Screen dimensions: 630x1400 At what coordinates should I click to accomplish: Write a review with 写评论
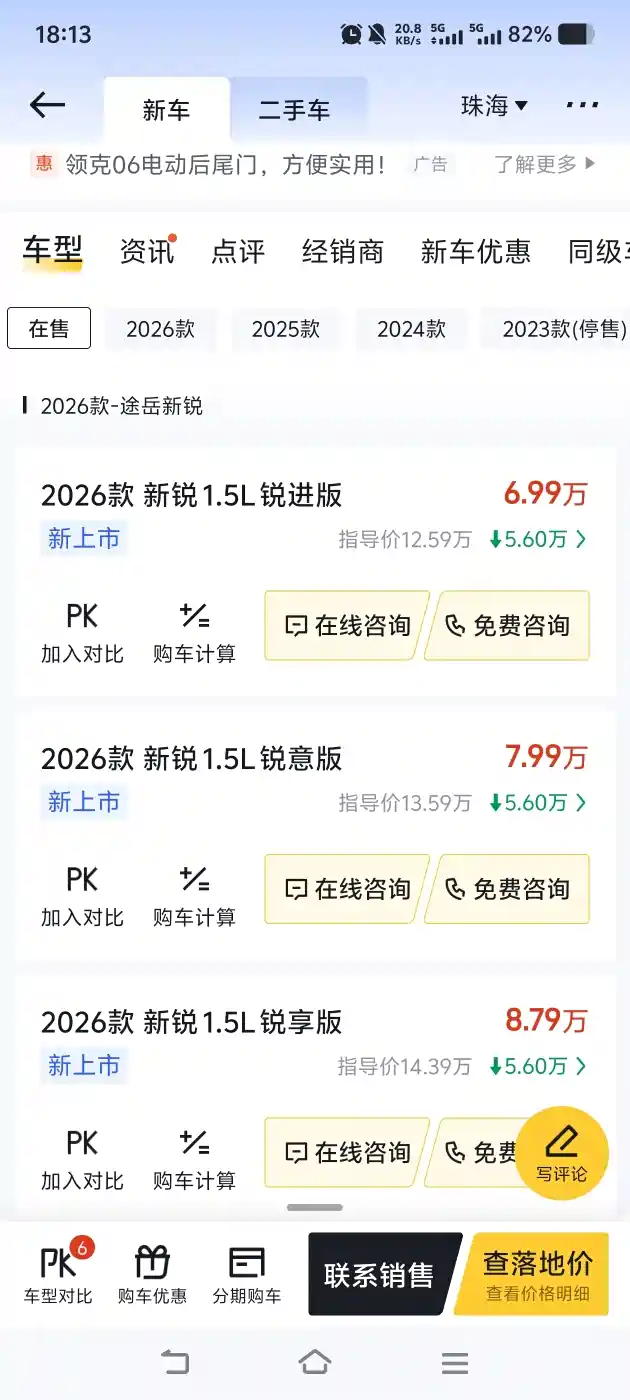tap(562, 1152)
